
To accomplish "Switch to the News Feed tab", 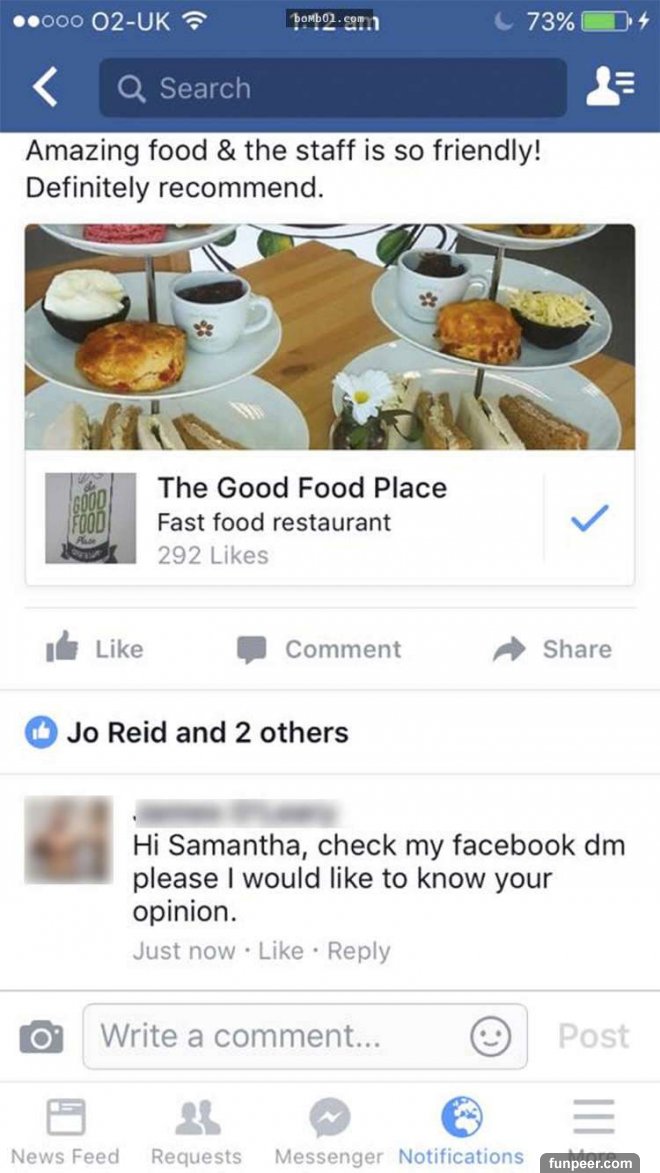I will pyautogui.click(x=65, y=1130).
